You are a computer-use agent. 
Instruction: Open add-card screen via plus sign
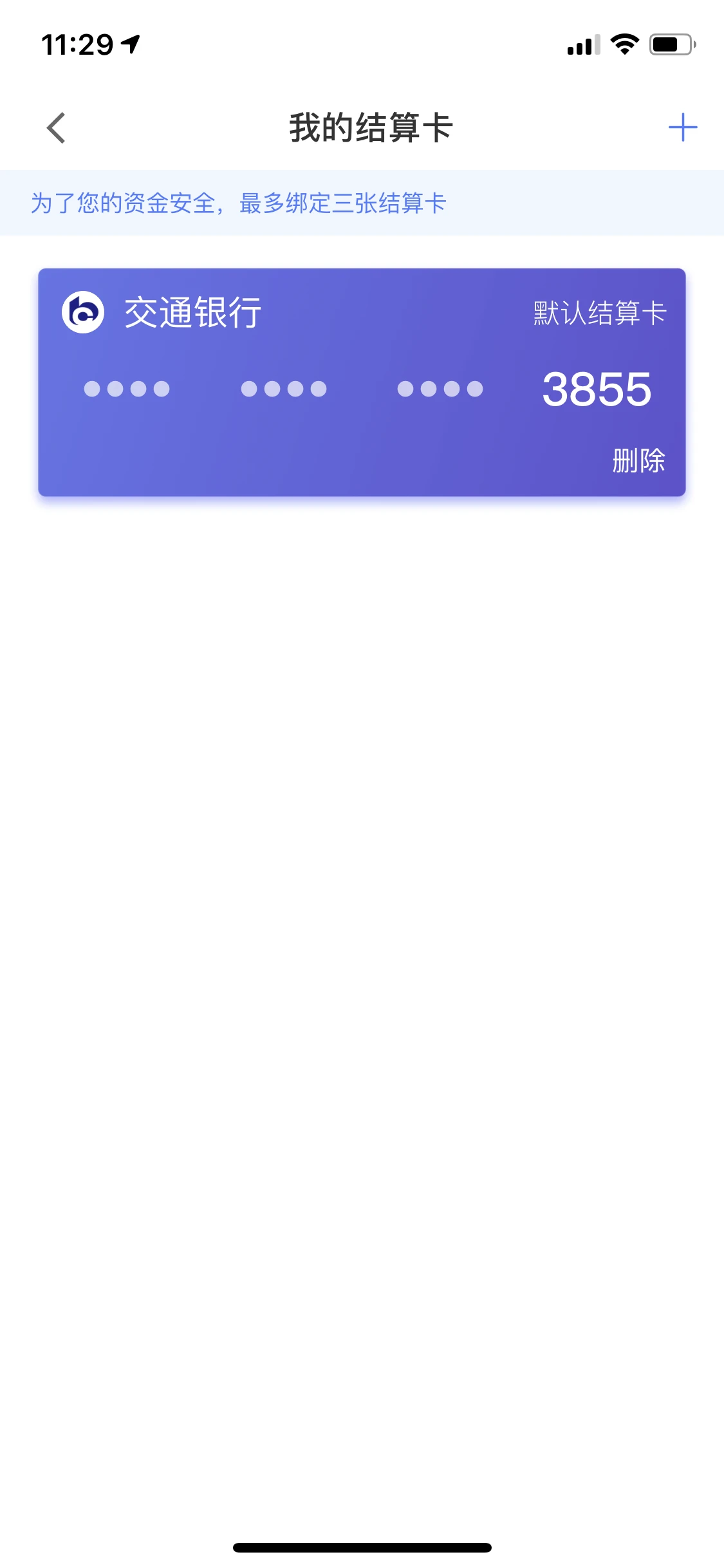click(682, 126)
